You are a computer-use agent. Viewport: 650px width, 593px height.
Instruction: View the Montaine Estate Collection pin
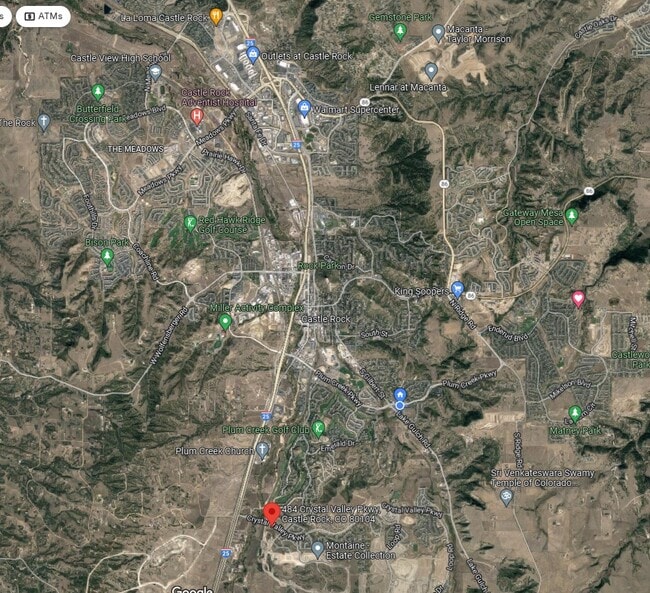[x=317, y=548]
